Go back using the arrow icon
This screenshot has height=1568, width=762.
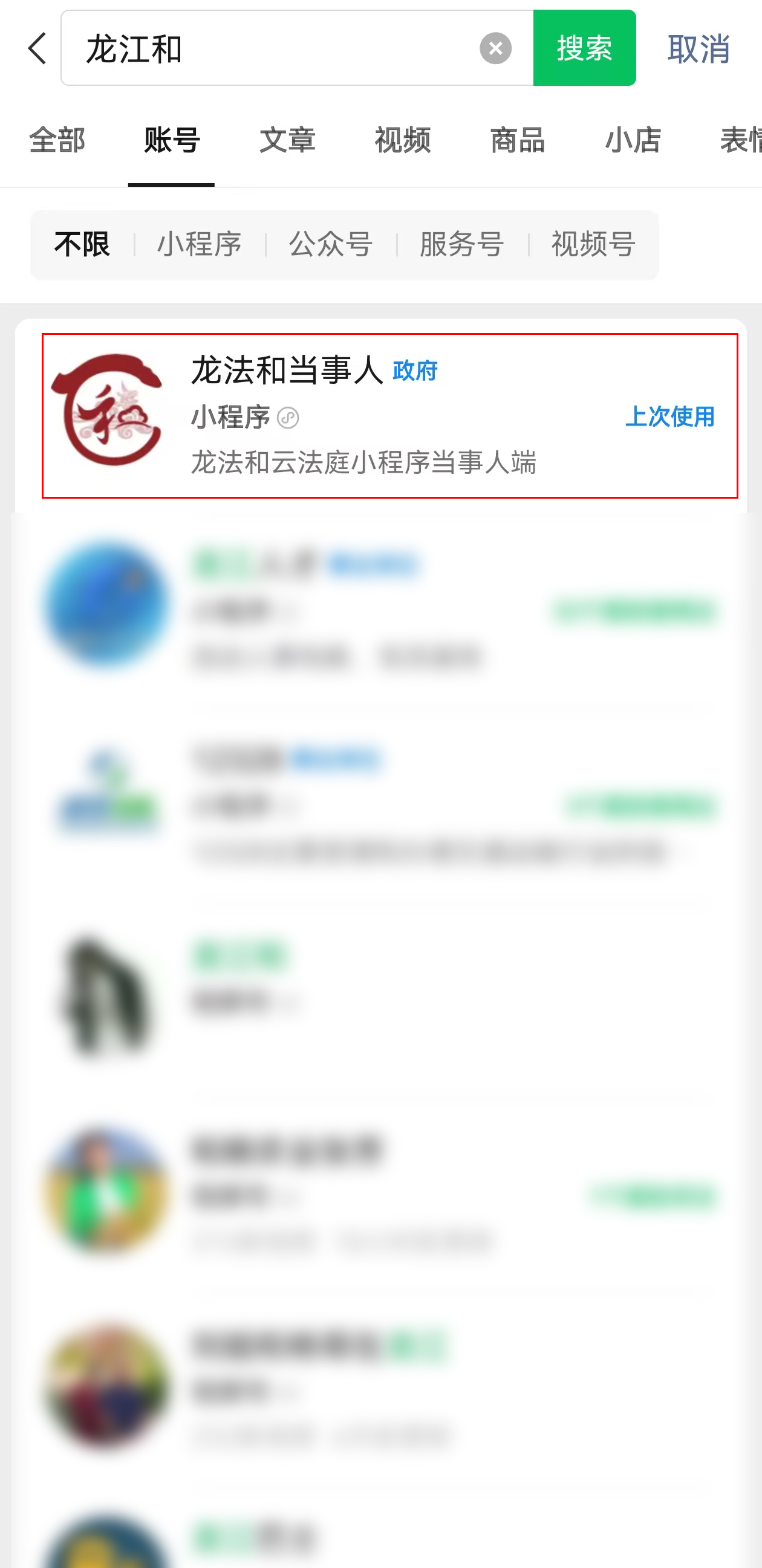(x=37, y=48)
